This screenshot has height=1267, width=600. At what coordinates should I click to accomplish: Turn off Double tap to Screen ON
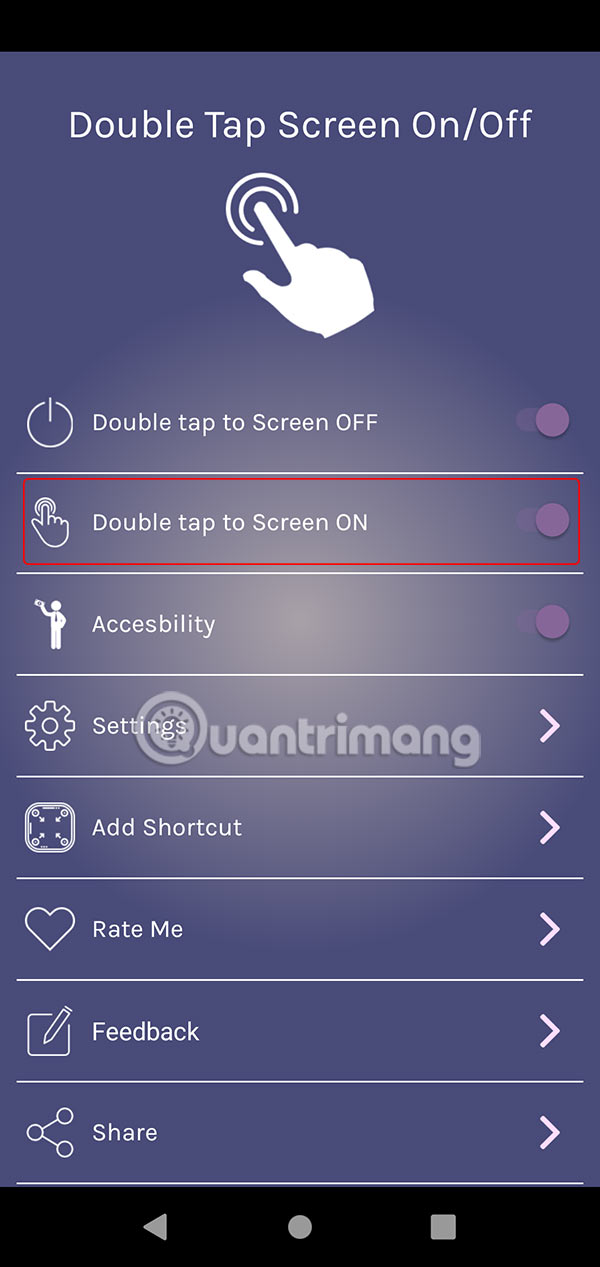point(544,520)
